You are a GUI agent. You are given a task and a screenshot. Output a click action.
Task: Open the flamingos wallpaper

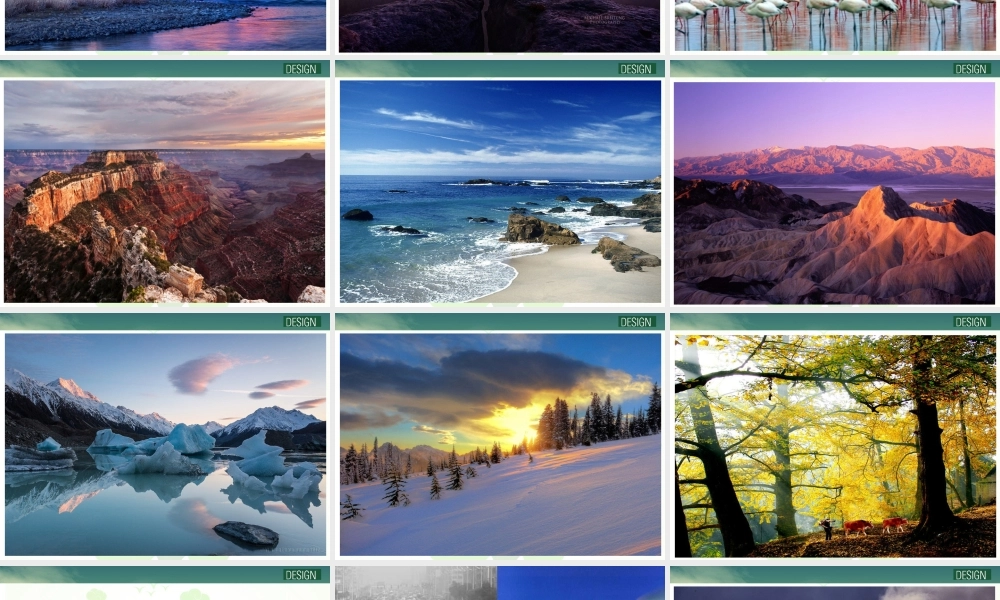click(x=834, y=25)
